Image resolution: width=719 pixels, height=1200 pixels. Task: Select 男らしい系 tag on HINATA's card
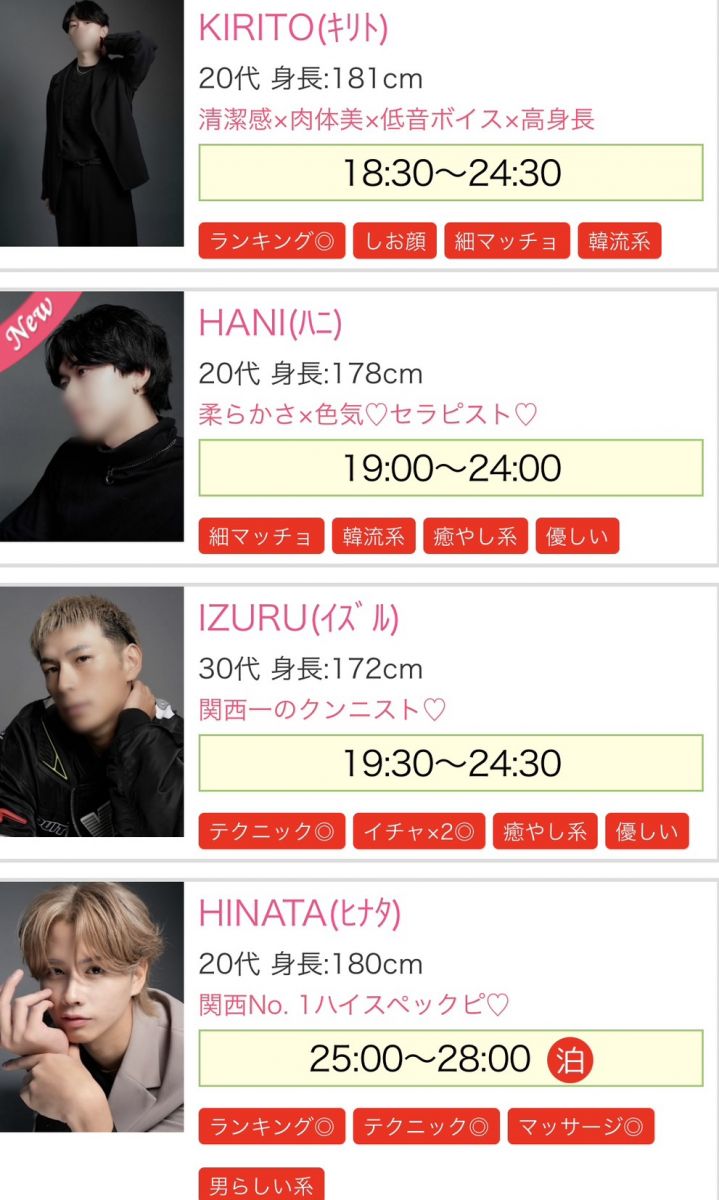click(261, 1186)
